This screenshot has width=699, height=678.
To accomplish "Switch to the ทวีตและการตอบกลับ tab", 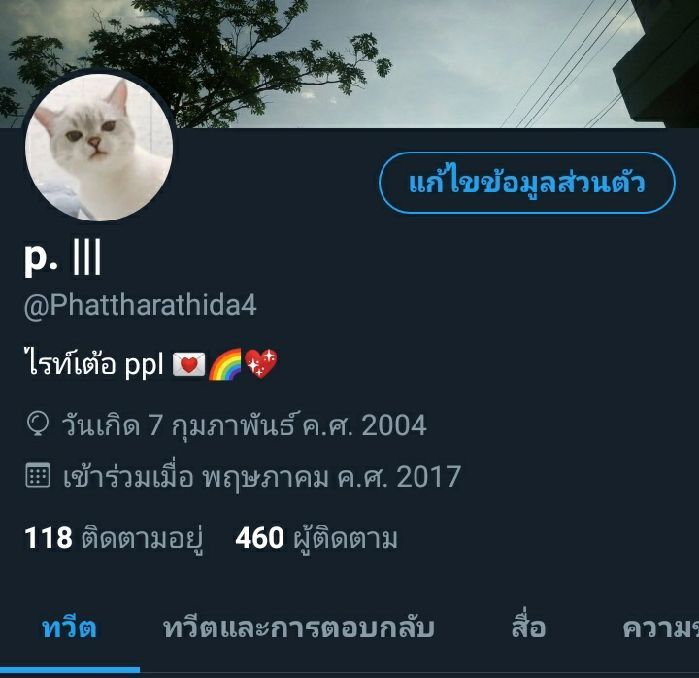I will click(298, 628).
